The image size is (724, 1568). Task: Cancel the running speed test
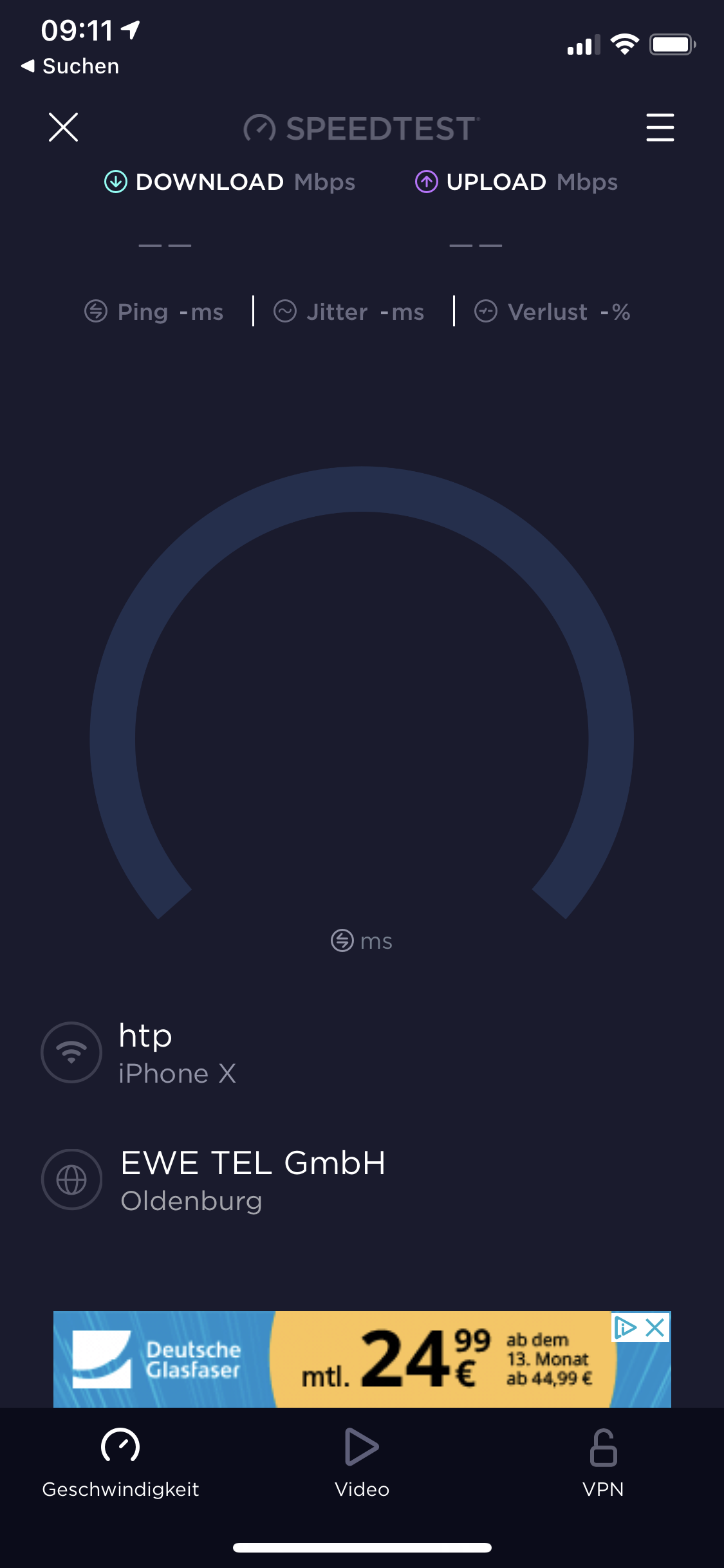[63, 127]
